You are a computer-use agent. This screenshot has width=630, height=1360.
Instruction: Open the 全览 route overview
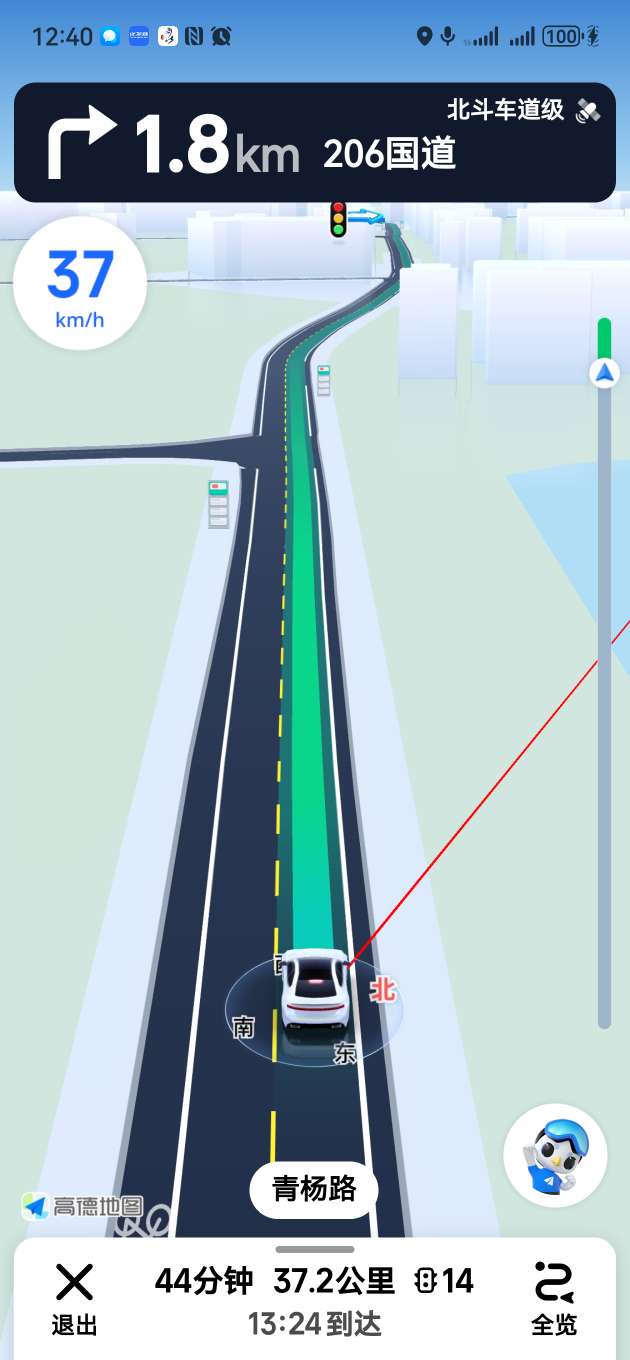tap(554, 1298)
